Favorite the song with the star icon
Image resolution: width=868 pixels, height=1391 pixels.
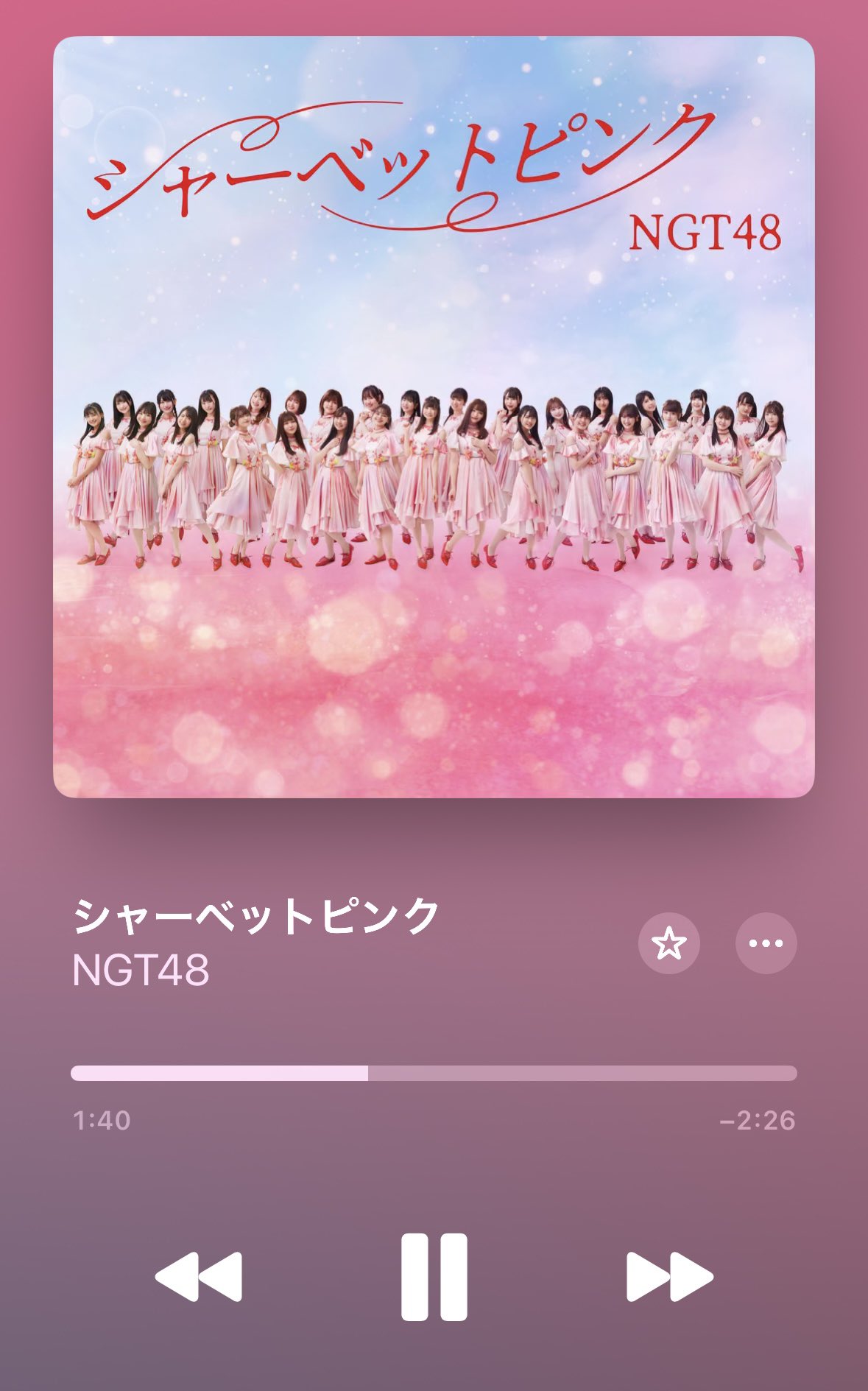coord(668,943)
